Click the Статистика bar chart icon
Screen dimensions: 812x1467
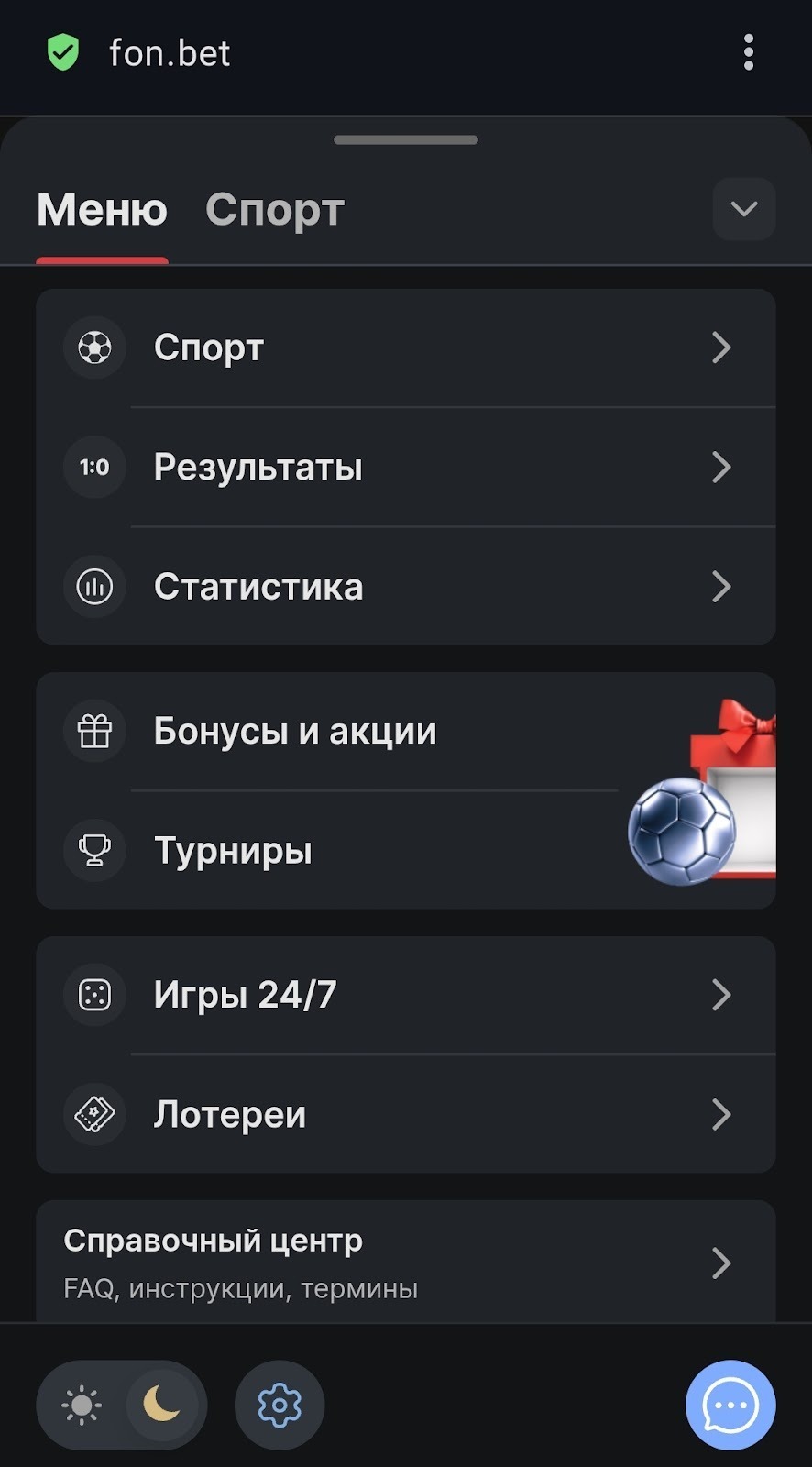point(93,587)
